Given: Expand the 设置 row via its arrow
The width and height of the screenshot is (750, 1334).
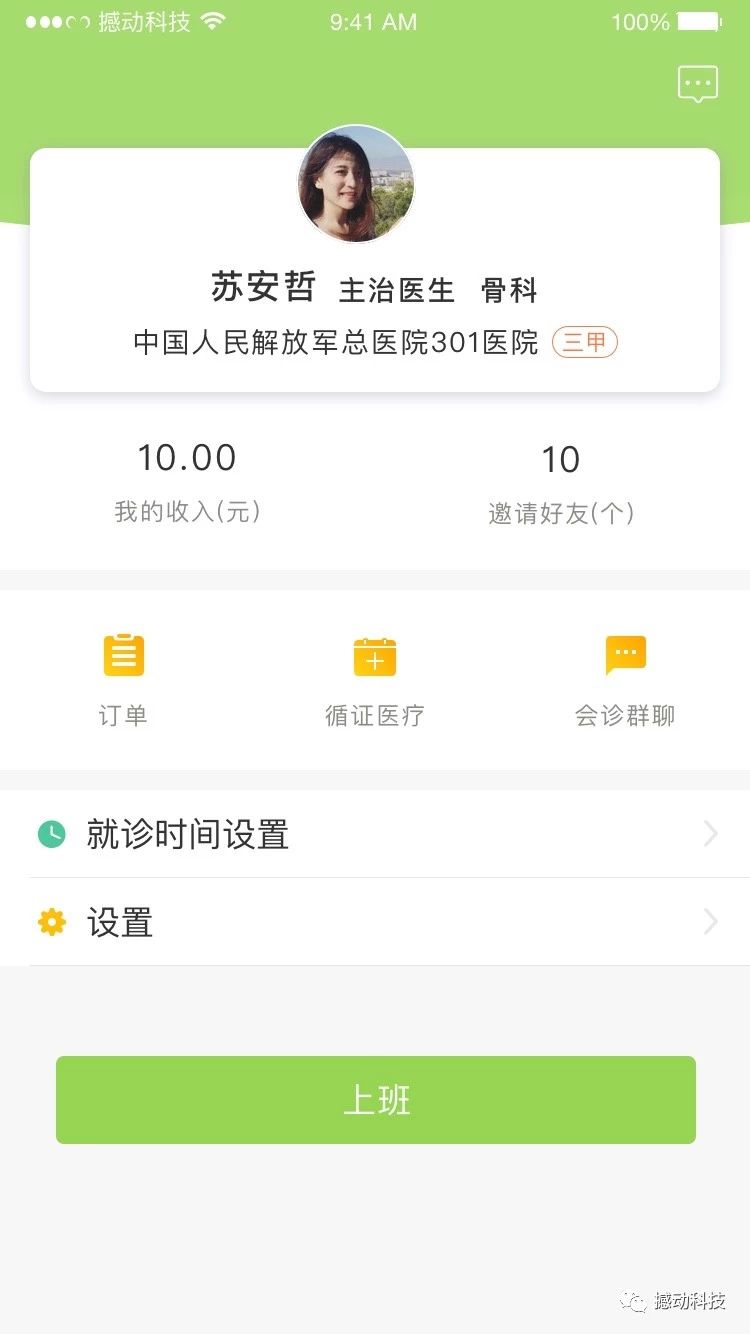Looking at the screenshot, I should (x=710, y=921).
